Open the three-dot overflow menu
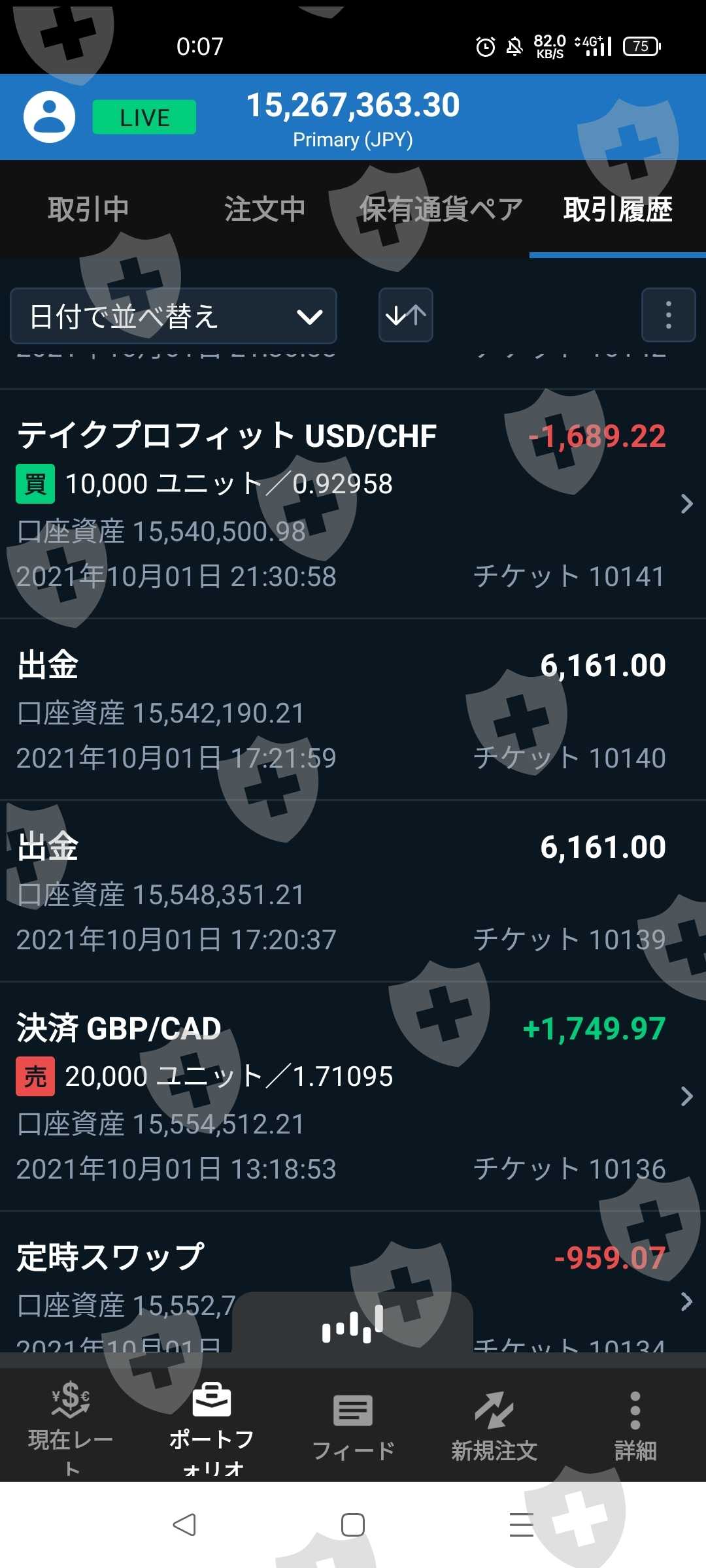 (x=668, y=316)
